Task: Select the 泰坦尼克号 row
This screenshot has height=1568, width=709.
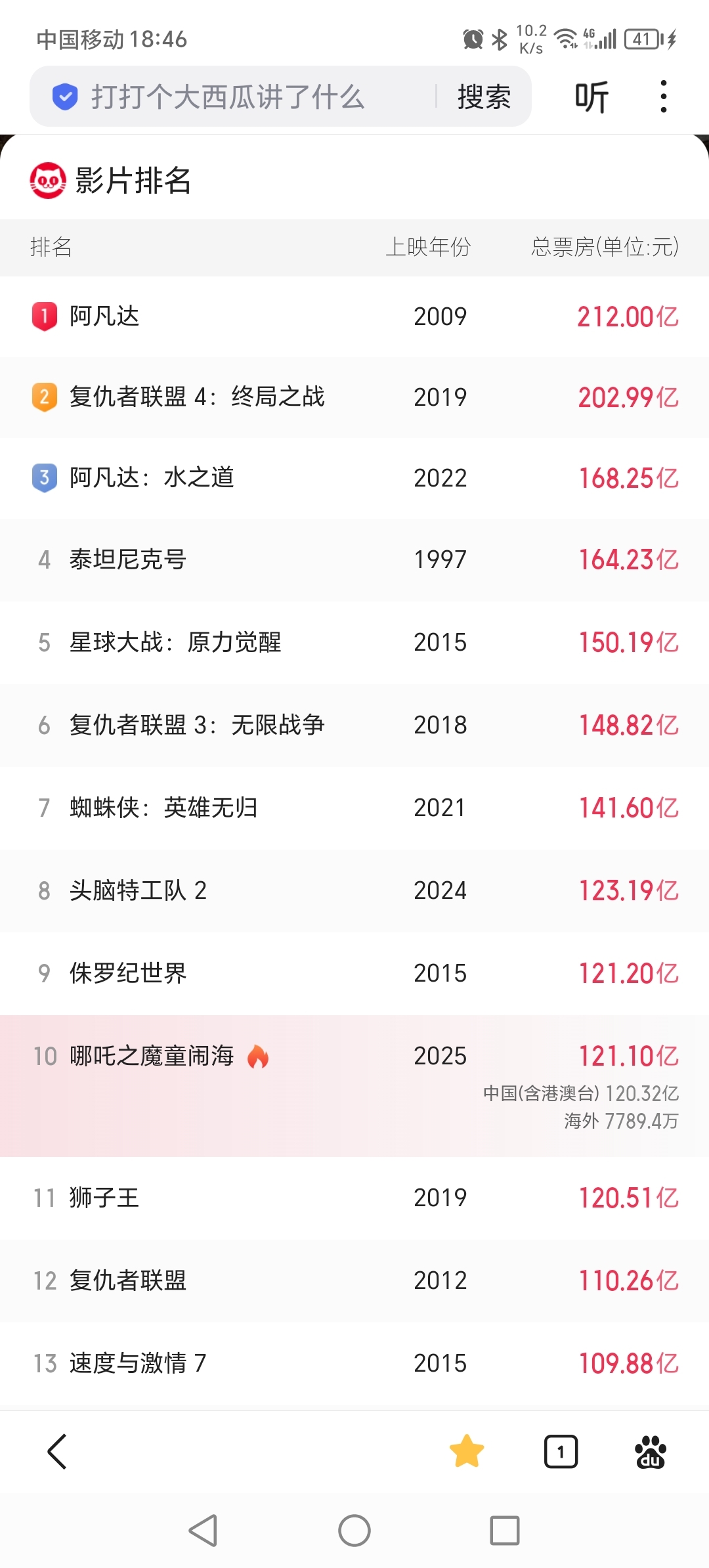Action: pyautogui.click(x=354, y=560)
